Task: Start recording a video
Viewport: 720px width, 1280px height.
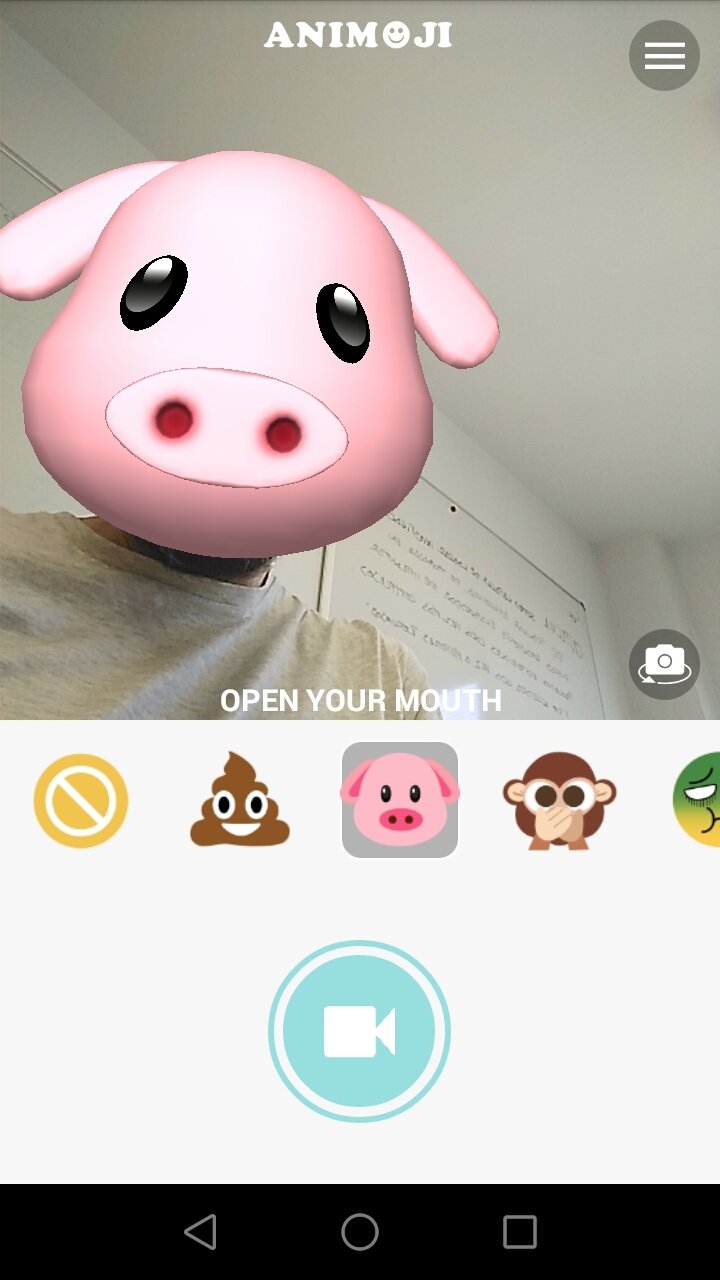Action: [359, 1031]
